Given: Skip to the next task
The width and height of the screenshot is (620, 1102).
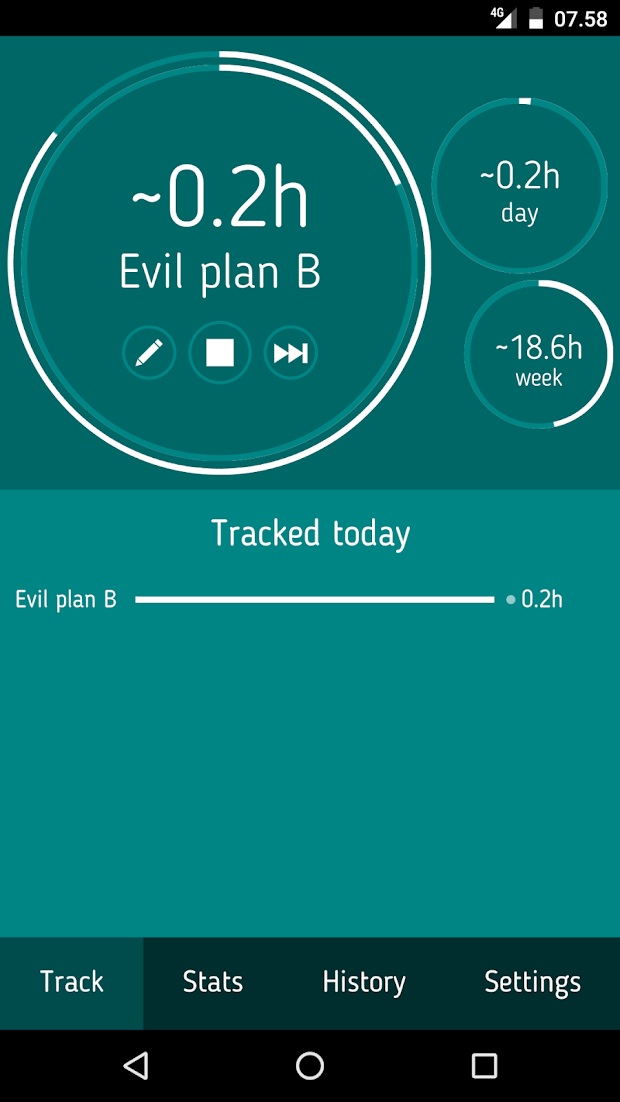Looking at the screenshot, I should [291, 352].
